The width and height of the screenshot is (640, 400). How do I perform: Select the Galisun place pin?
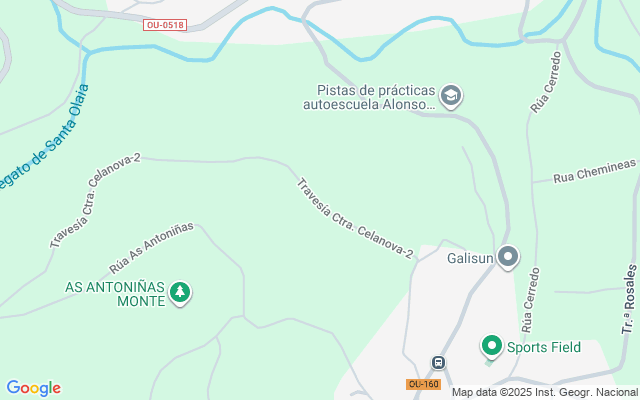point(508,257)
